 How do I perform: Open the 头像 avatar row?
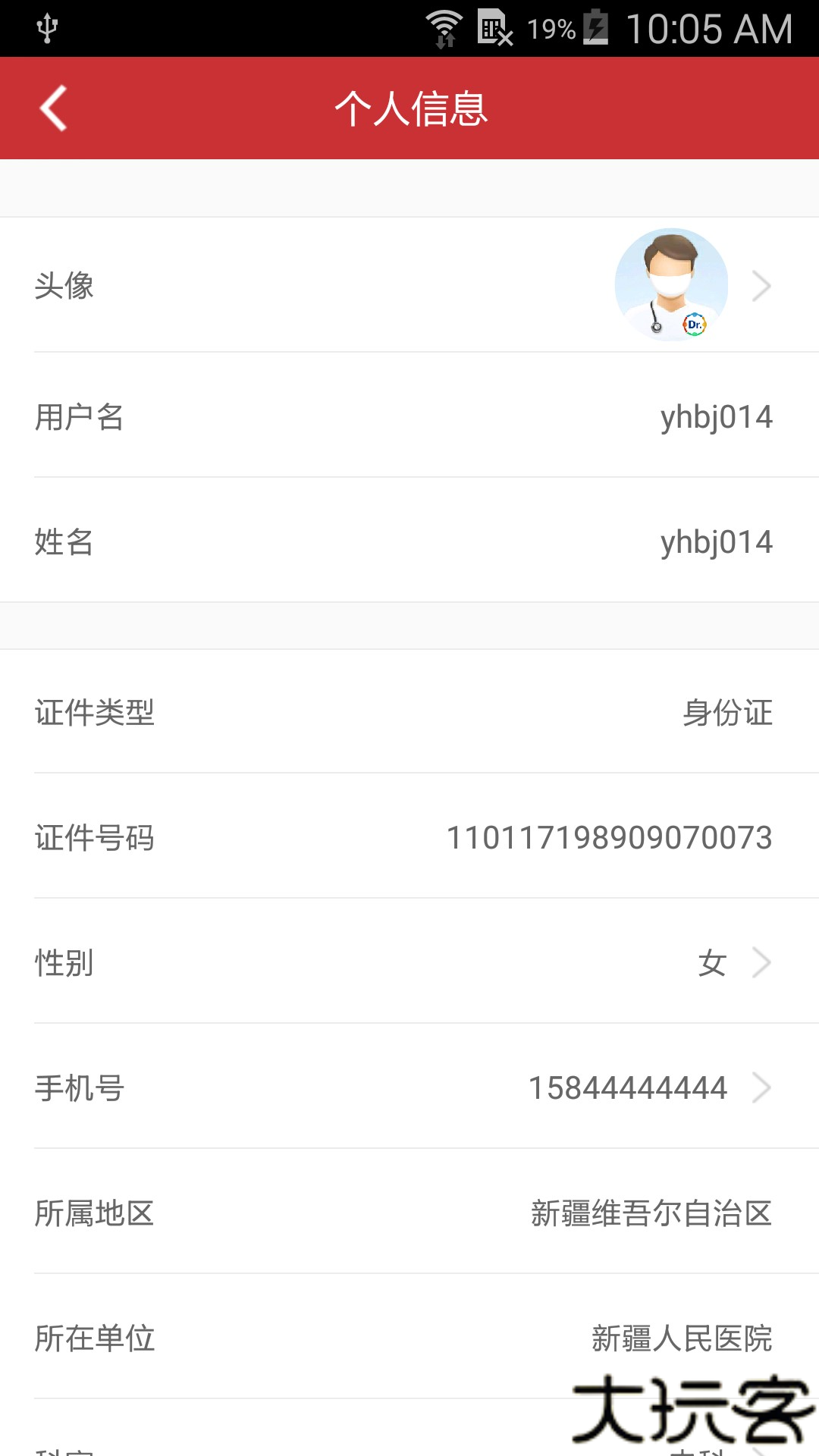point(409,286)
